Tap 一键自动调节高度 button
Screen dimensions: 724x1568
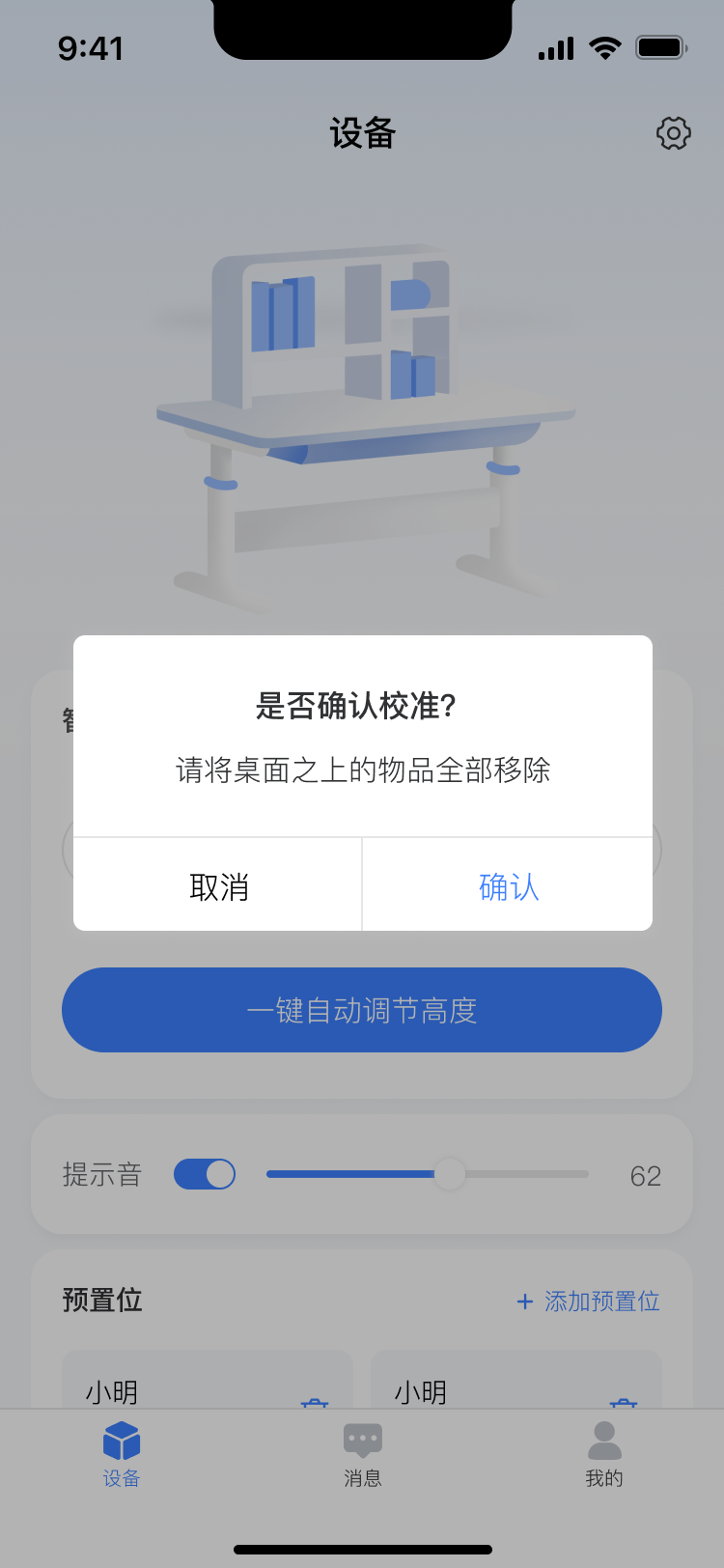362,1010
